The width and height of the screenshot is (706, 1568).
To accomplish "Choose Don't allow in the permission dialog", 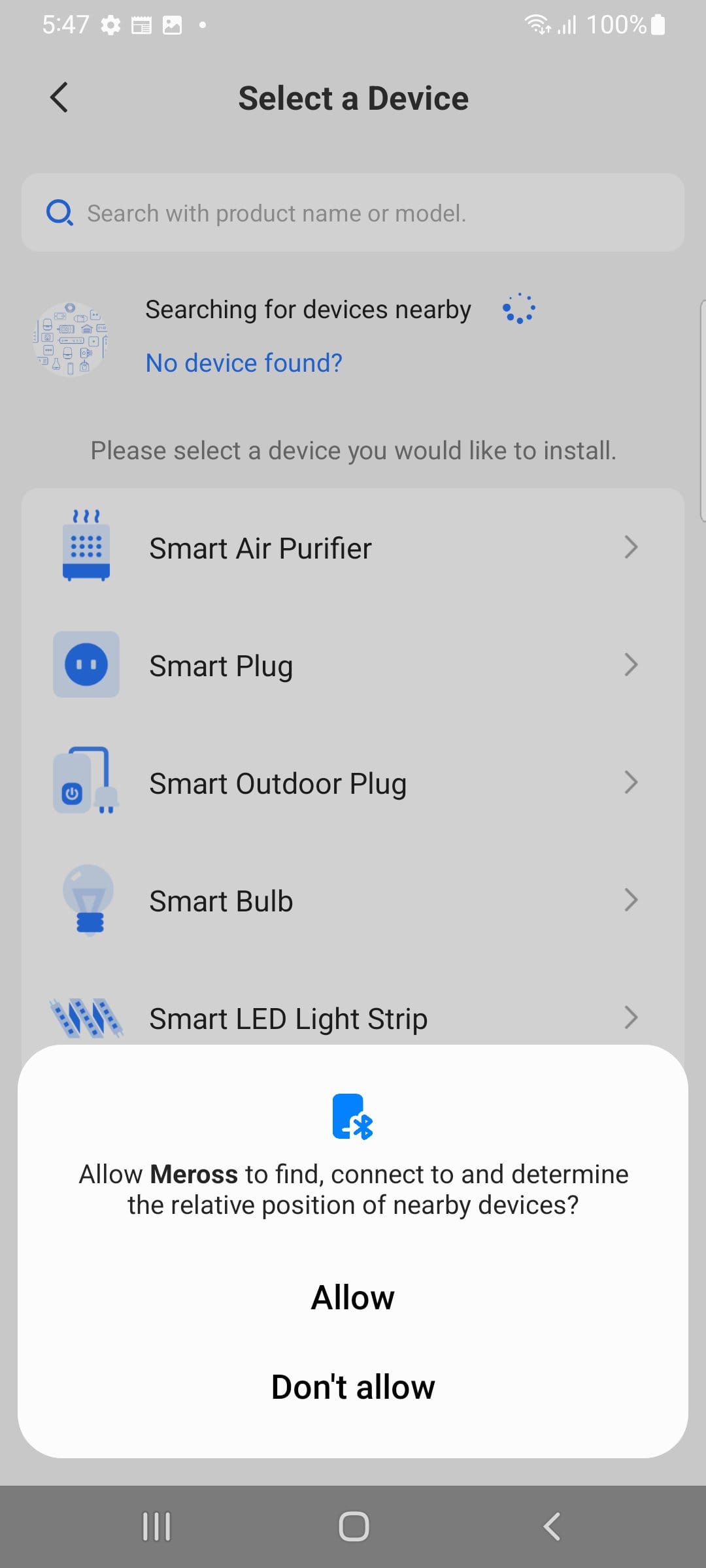I will pos(352,1387).
